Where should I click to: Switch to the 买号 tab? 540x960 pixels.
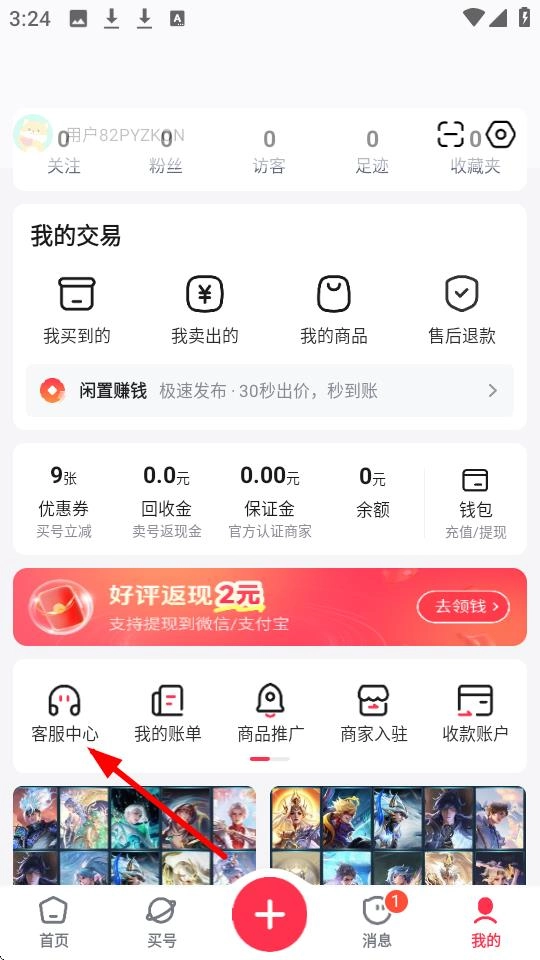[162, 922]
